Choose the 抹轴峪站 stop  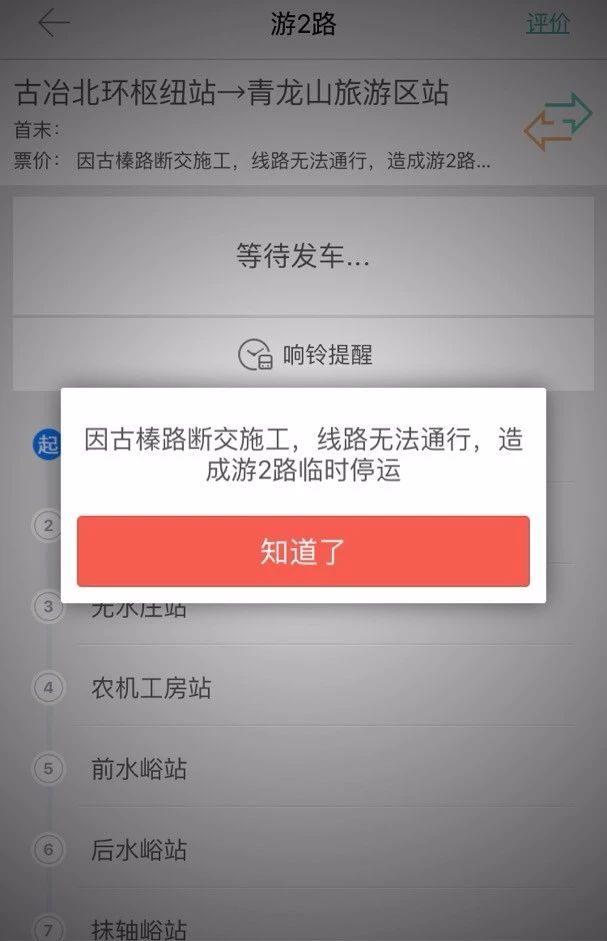tap(139, 929)
